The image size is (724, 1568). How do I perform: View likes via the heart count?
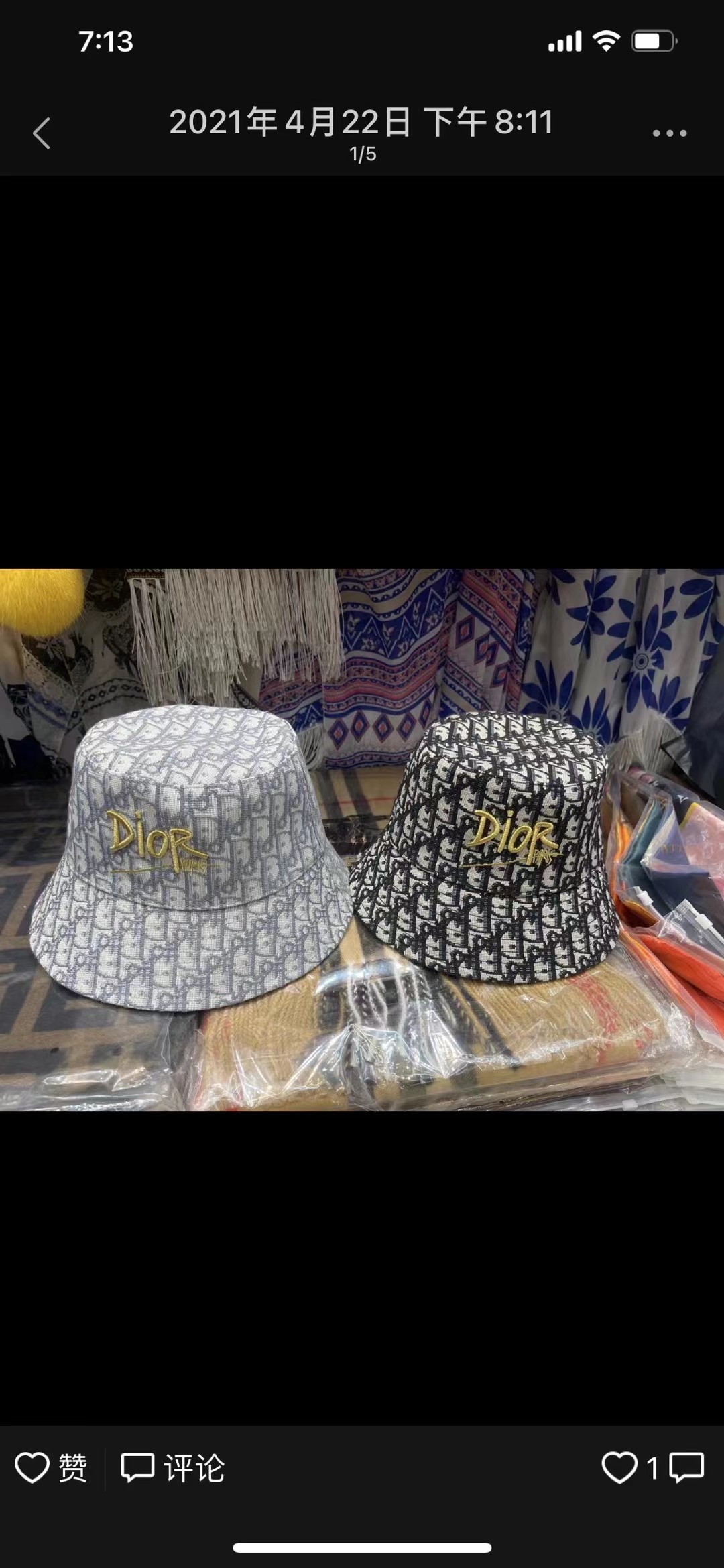630,1467
